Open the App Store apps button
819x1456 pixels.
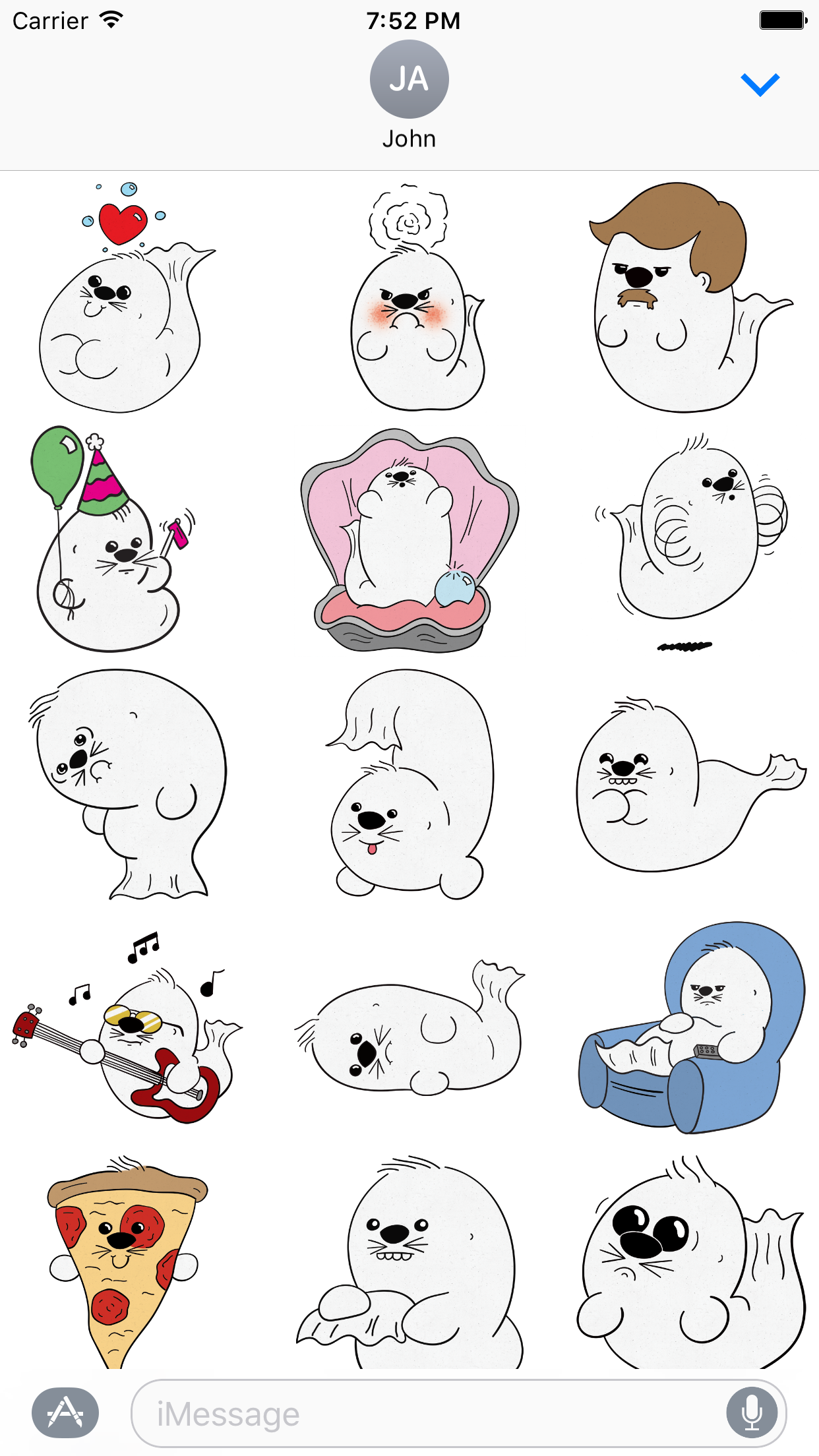65,1412
